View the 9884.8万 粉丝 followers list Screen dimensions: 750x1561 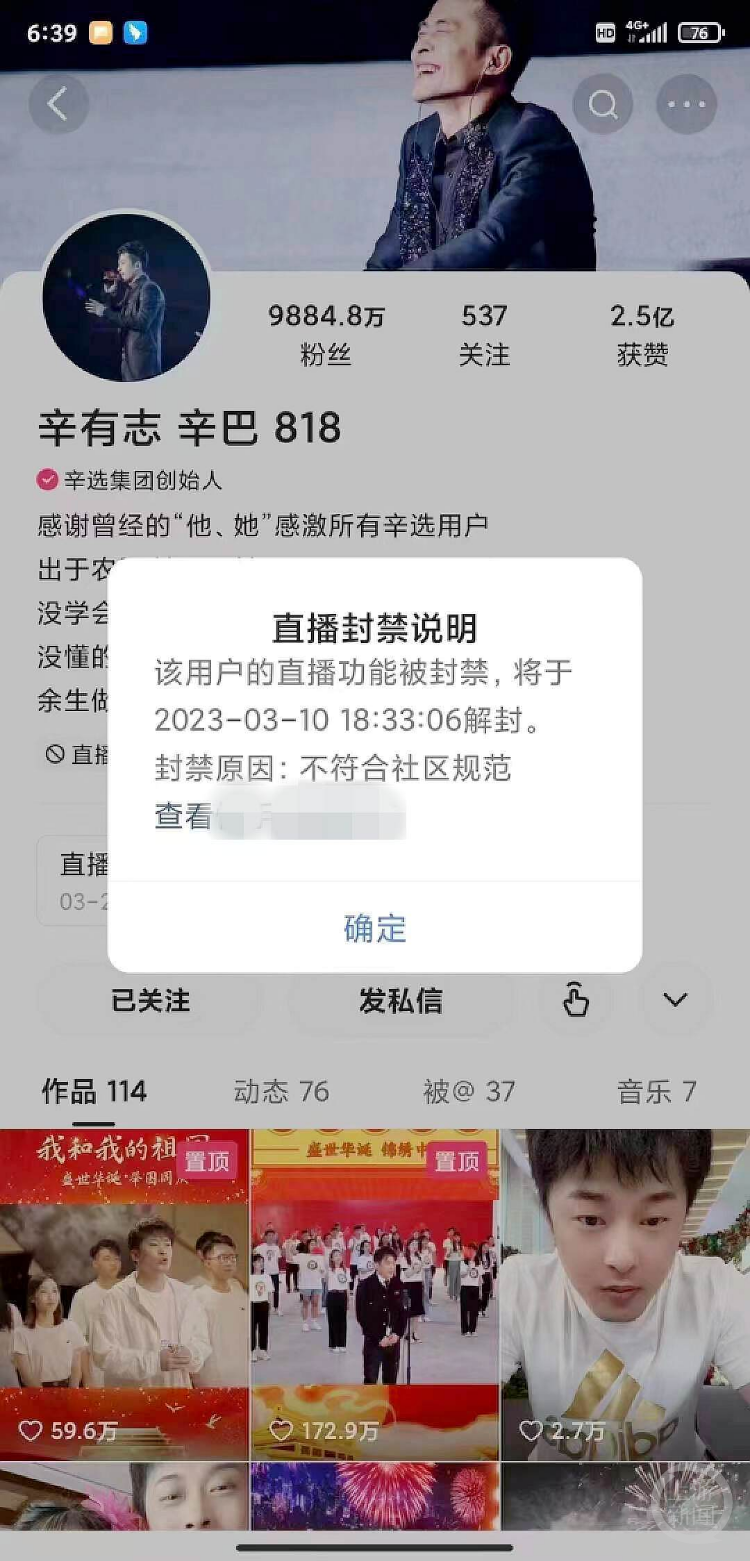[326, 335]
